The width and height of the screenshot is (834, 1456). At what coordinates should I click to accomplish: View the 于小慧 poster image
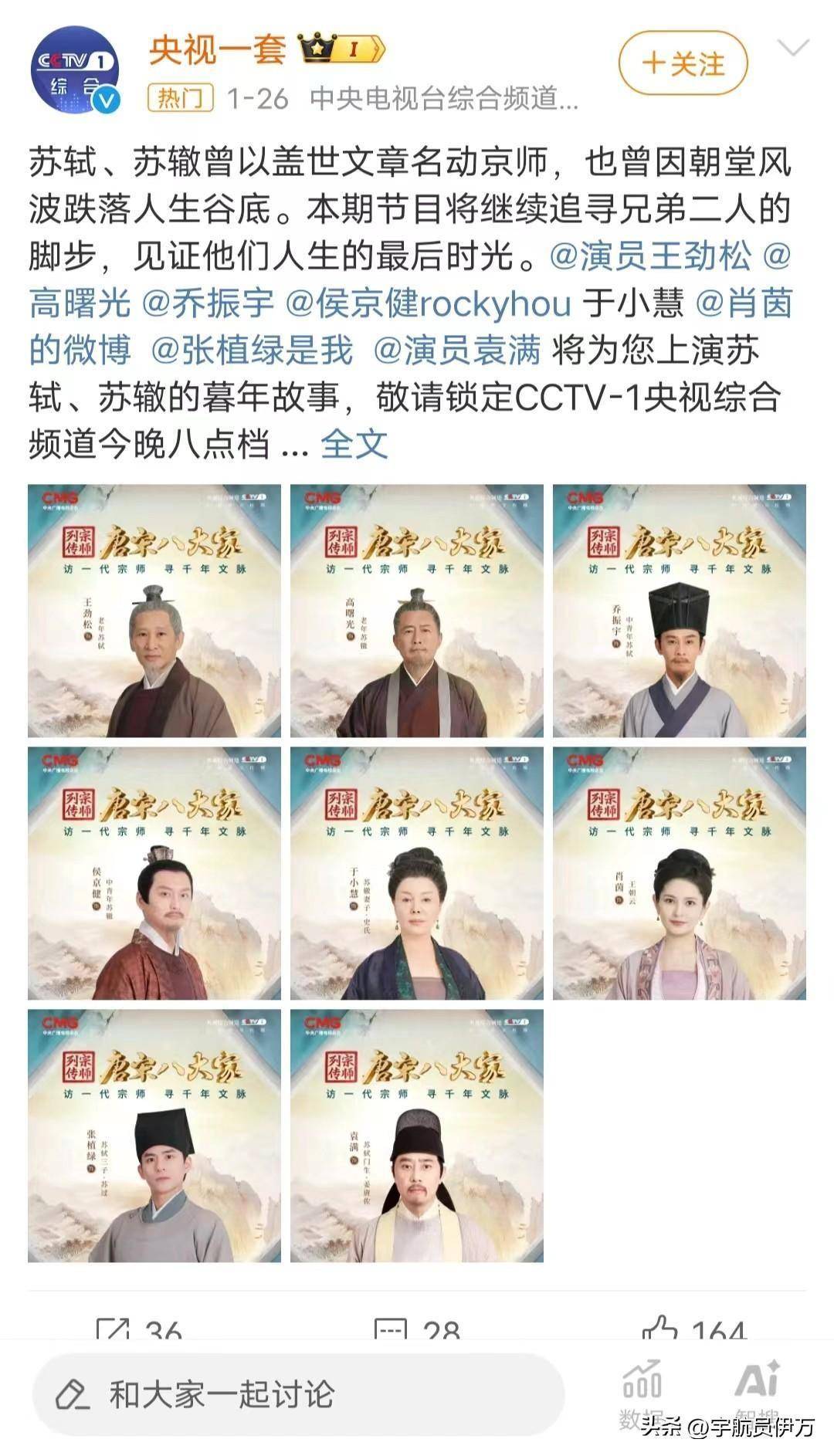(x=417, y=873)
